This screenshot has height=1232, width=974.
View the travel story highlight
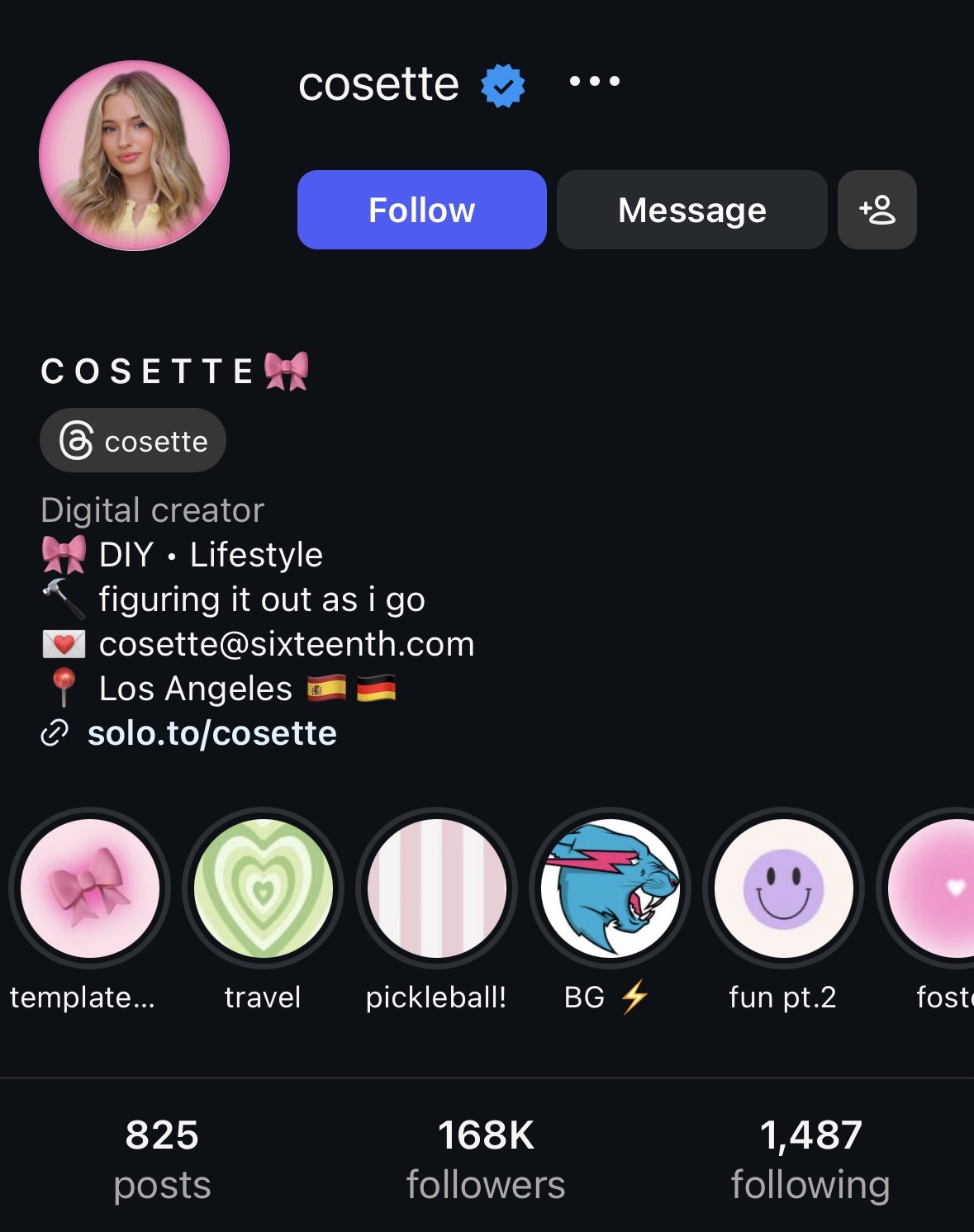click(x=263, y=888)
